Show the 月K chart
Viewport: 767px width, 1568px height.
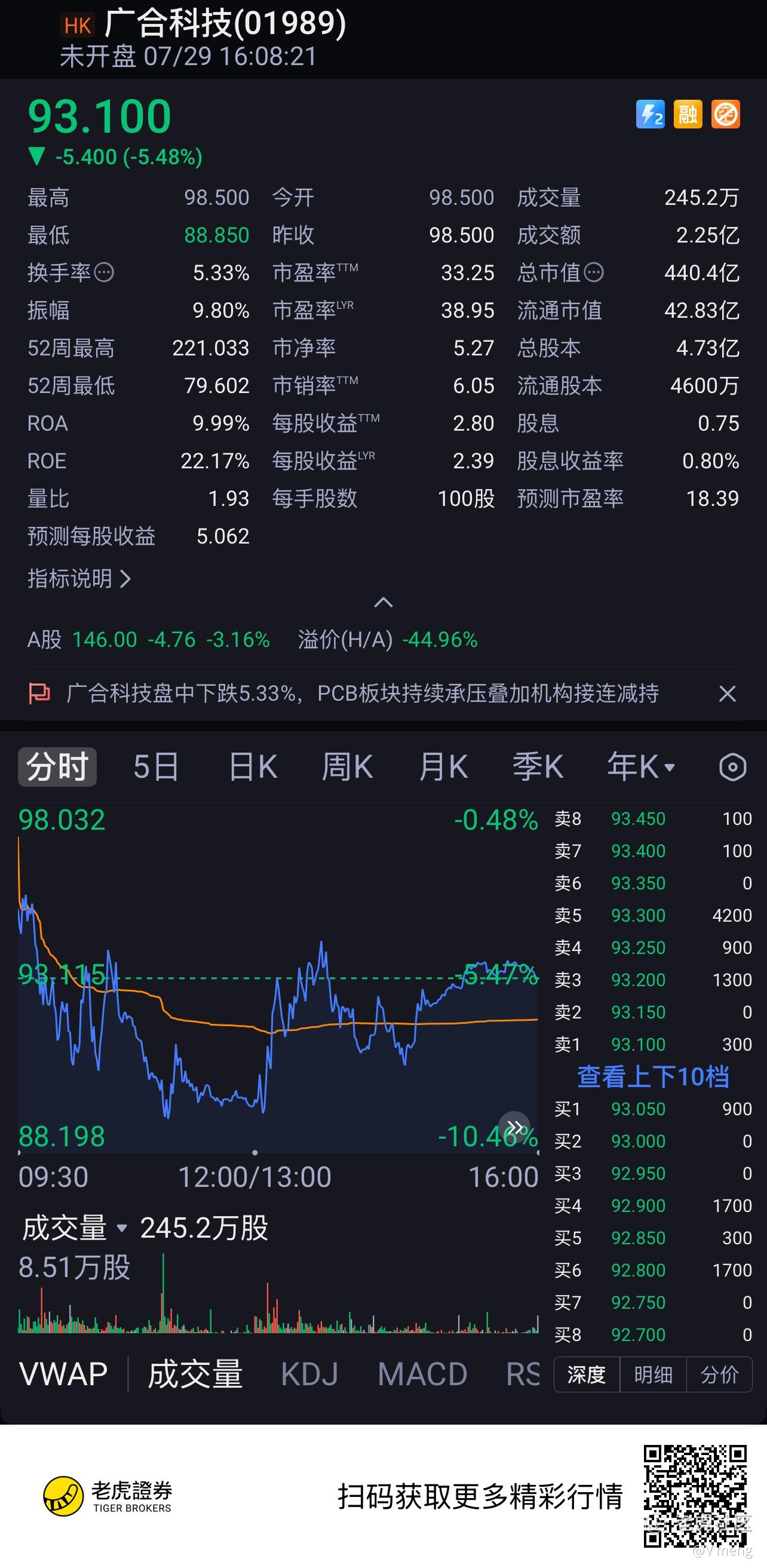(x=444, y=766)
